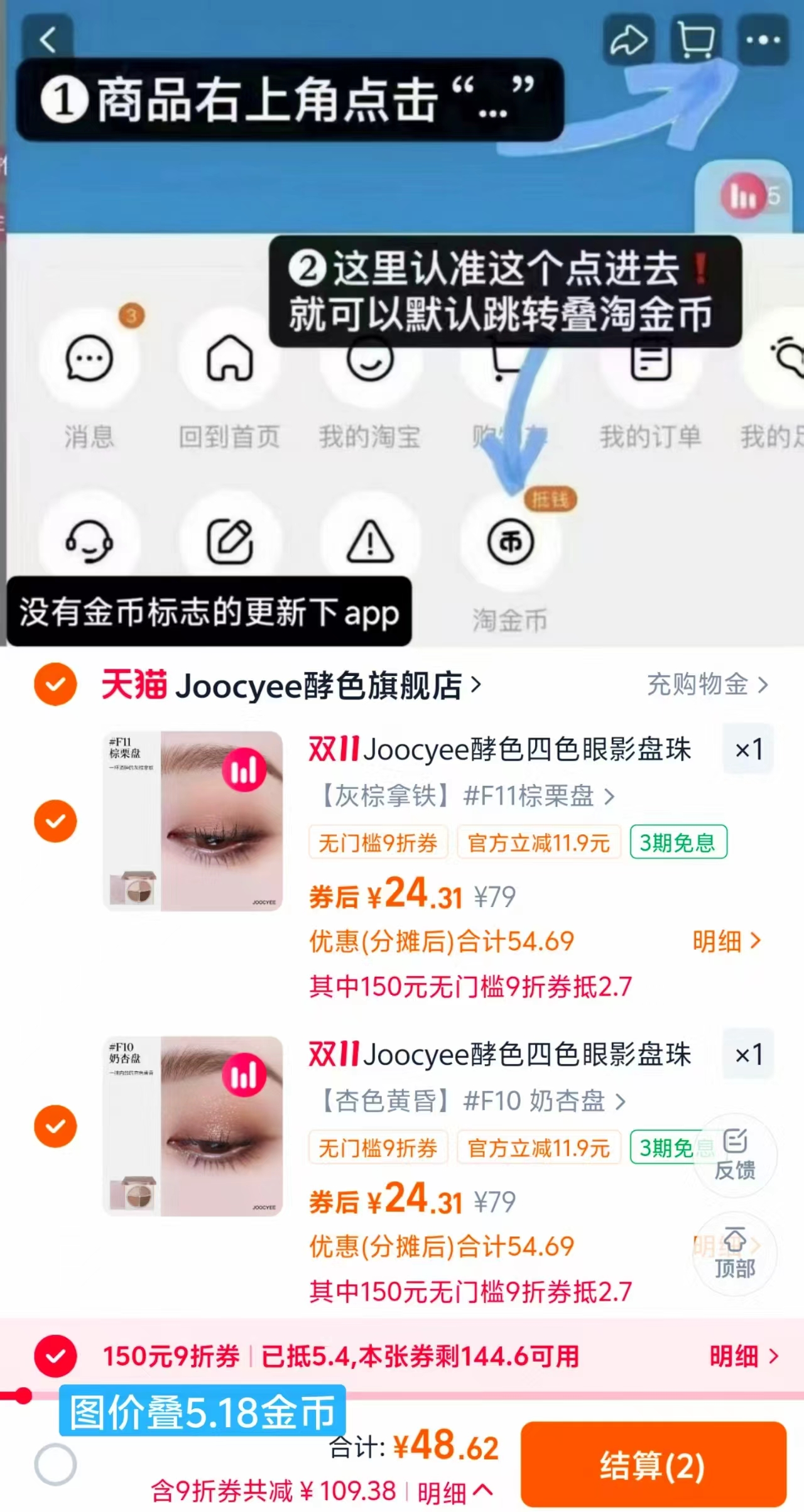This screenshot has width=804, height=1512.
Task: Select the F11 棕栗盘 product checkbox
Action: tap(55, 820)
